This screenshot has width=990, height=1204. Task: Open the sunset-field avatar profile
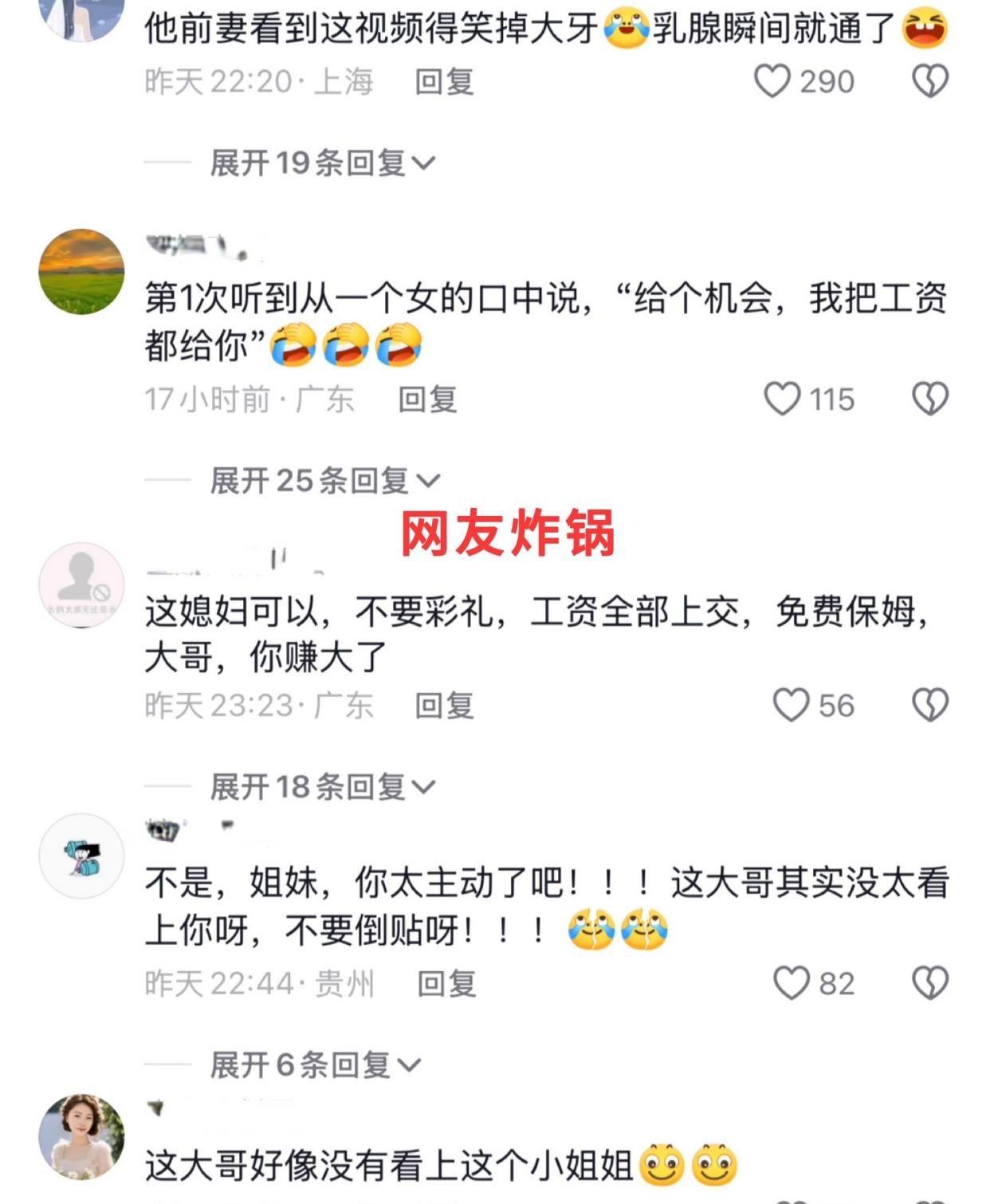coord(81,271)
